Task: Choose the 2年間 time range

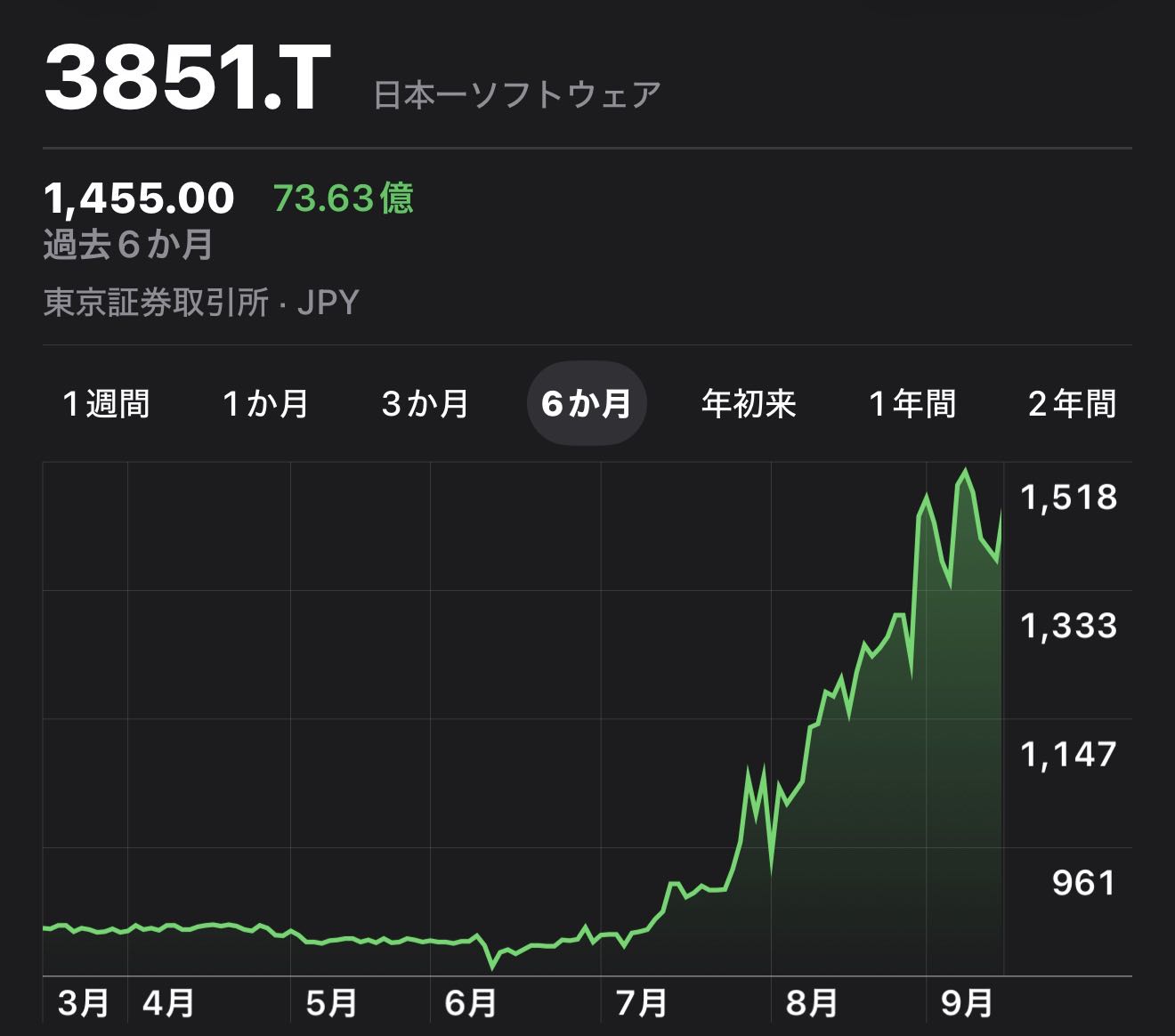Action: pyautogui.click(x=1072, y=404)
